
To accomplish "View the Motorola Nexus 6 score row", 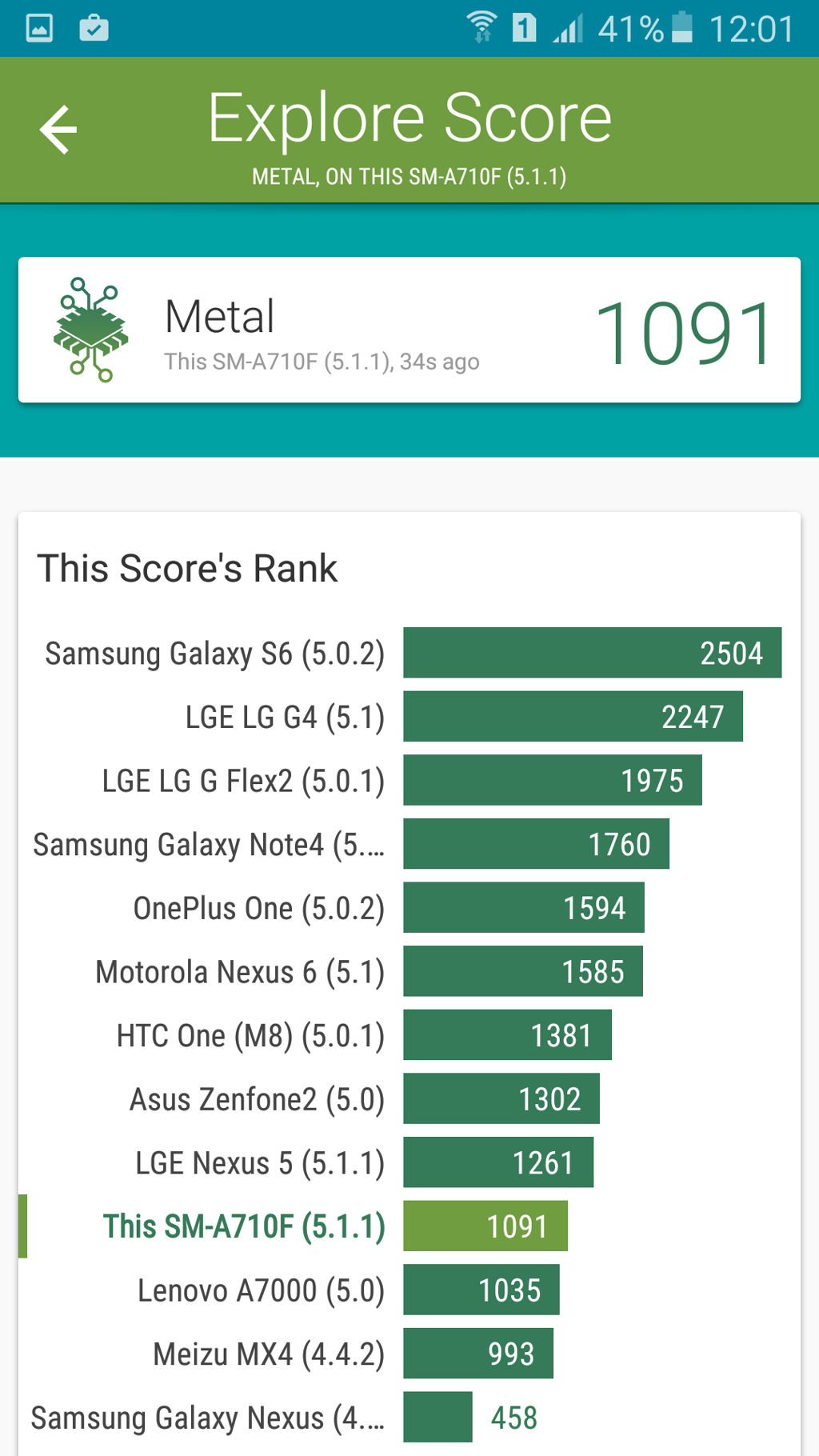I will [409, 971].
